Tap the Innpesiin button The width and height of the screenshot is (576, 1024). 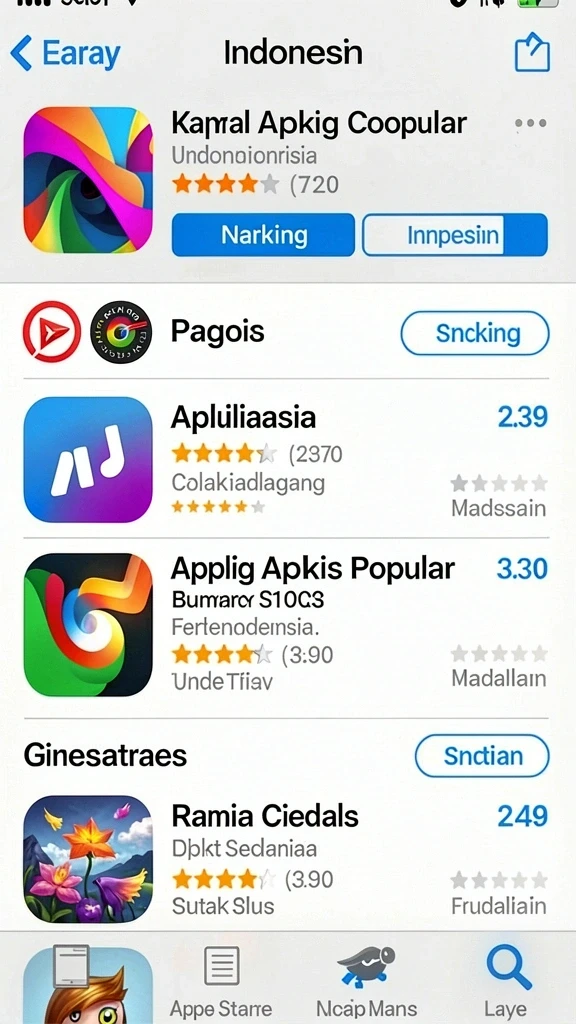(455, 235)
